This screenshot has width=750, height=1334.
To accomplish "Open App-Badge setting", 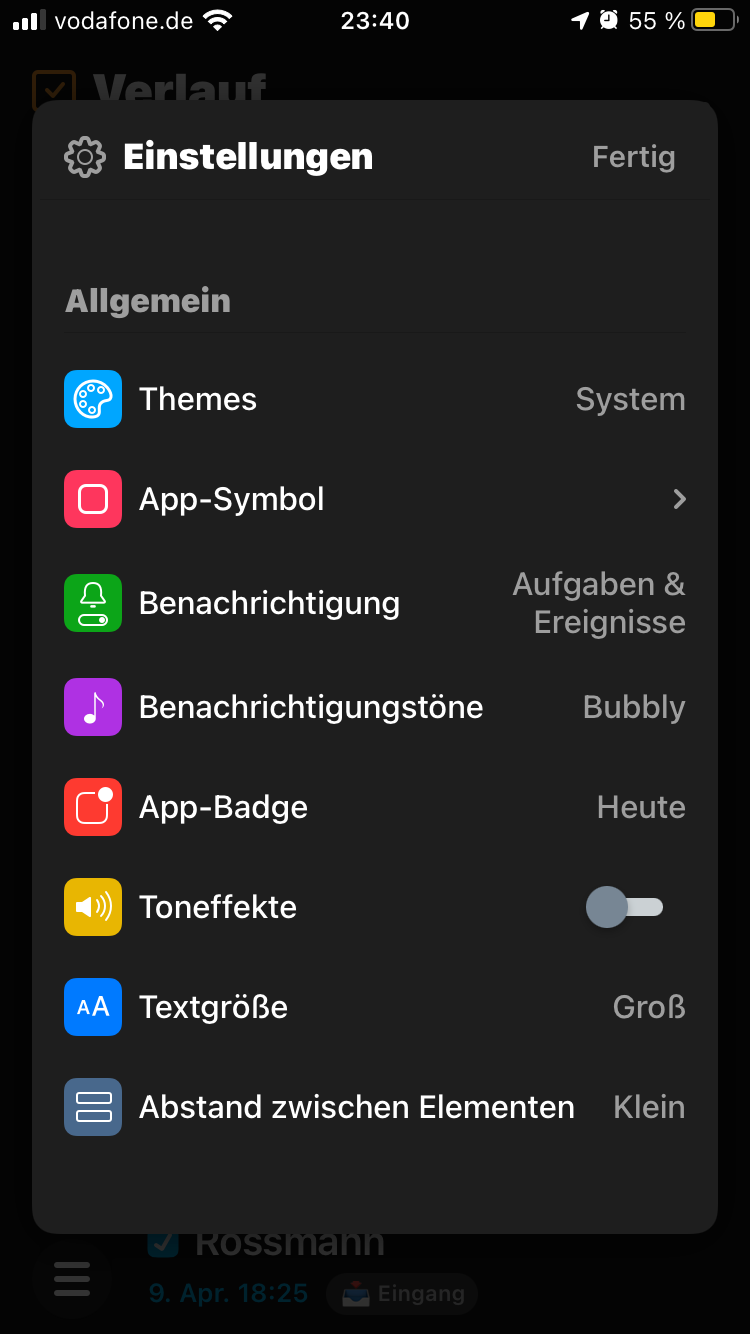I will click(x=374, y=807).
